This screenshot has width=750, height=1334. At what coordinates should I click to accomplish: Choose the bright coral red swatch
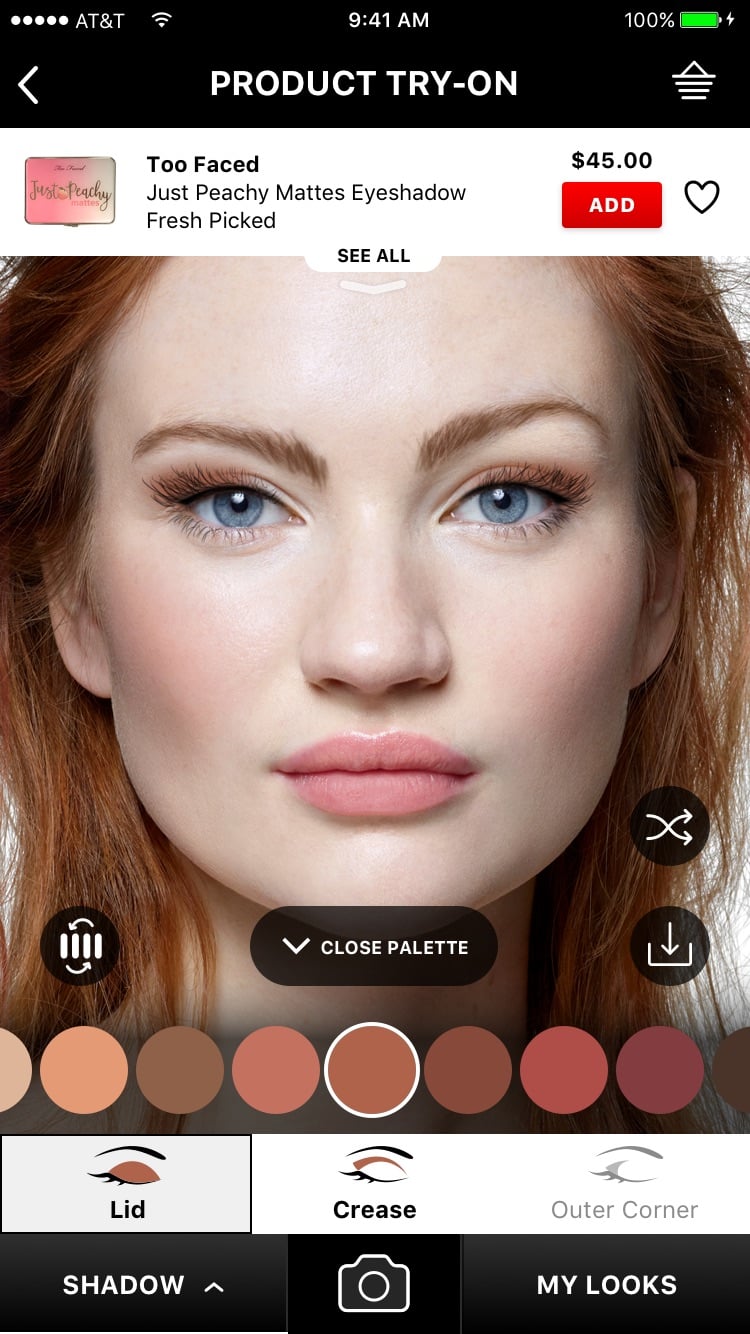tap(564, 1070)
